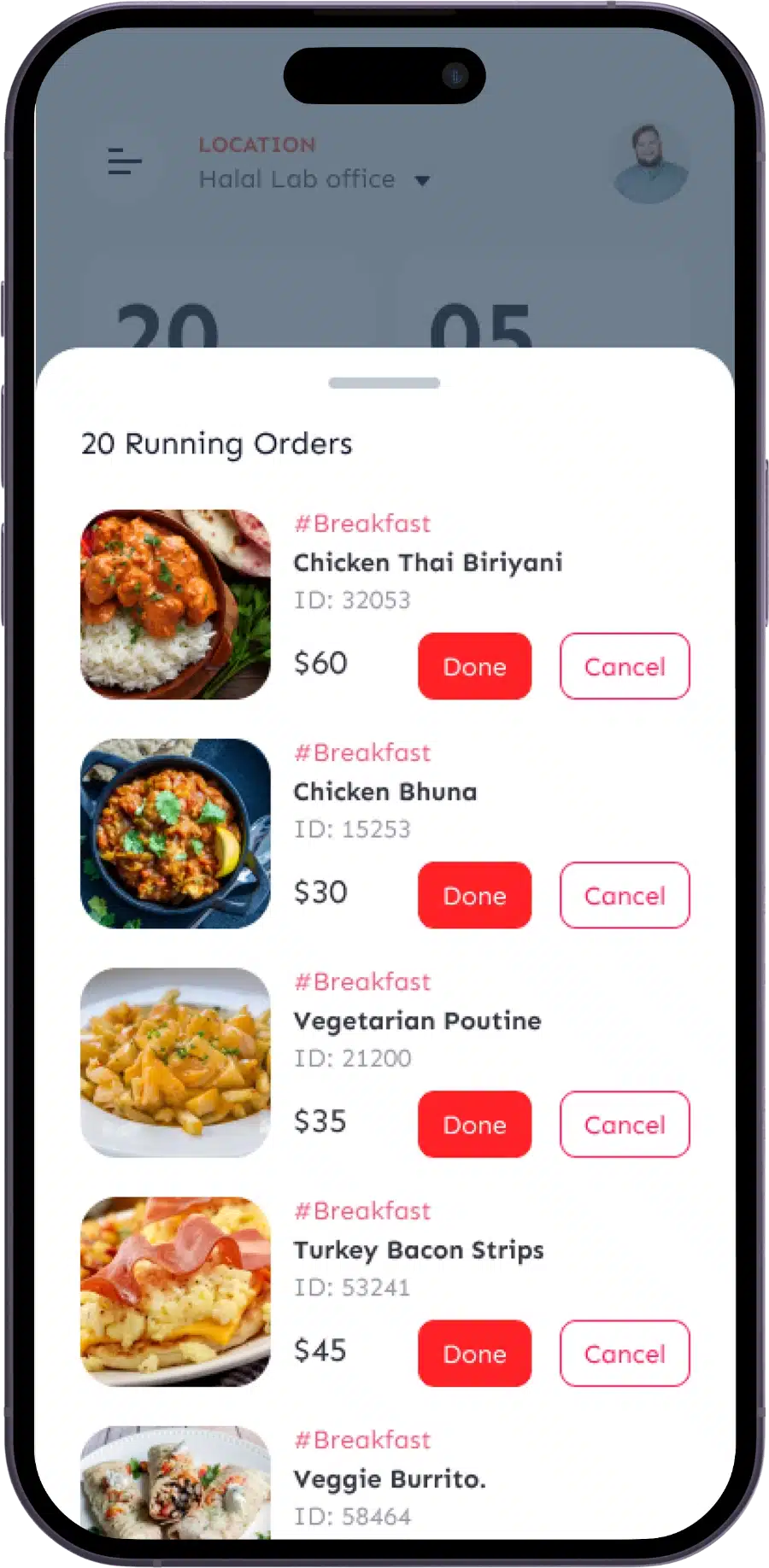Mark Chicken Thai Biriyani order as Done

coord(474,666)
